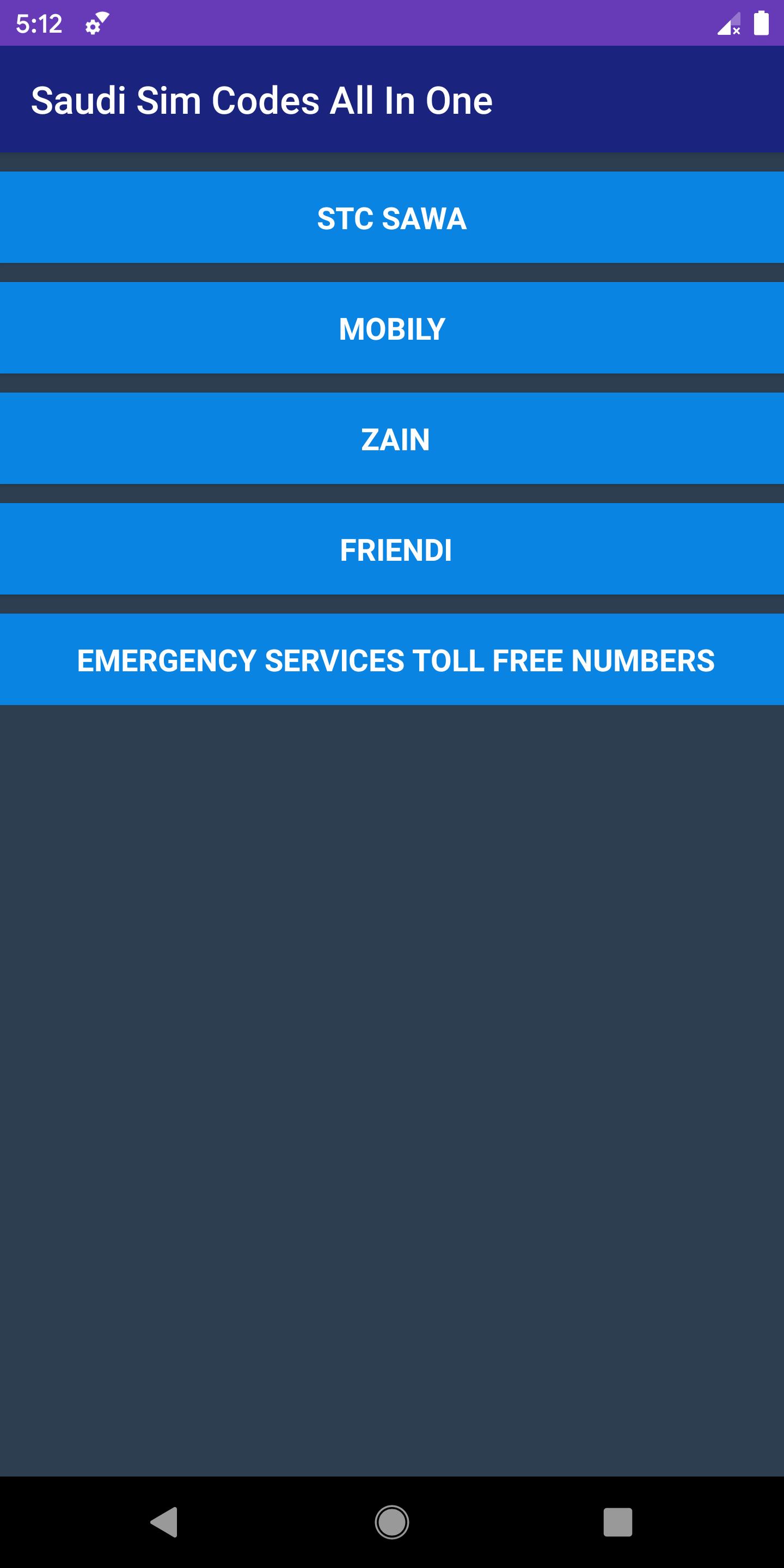Open ZAIN sim codes
Viewport: 784px width, 1568px height.
[392, 438]
